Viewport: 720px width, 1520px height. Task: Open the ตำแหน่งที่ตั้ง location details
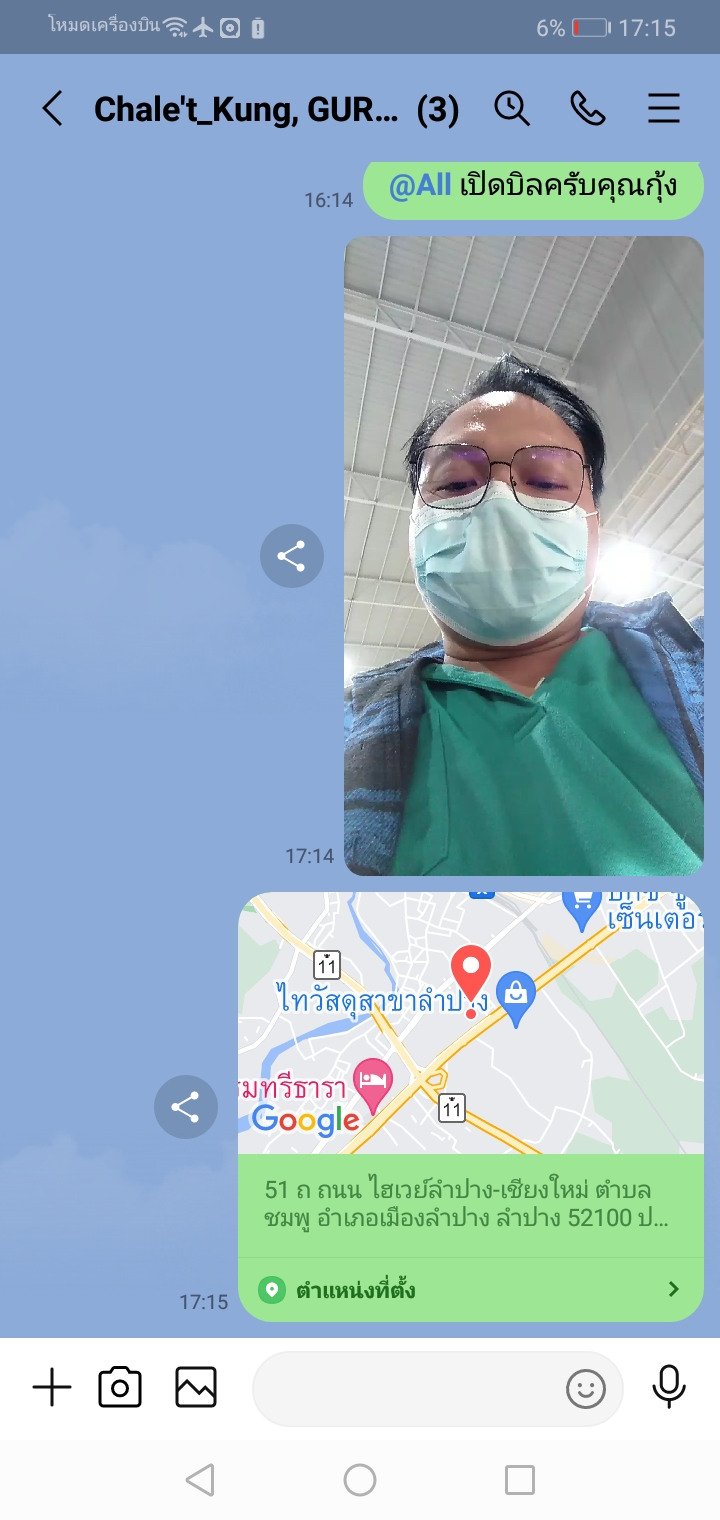pos(470,1289)
